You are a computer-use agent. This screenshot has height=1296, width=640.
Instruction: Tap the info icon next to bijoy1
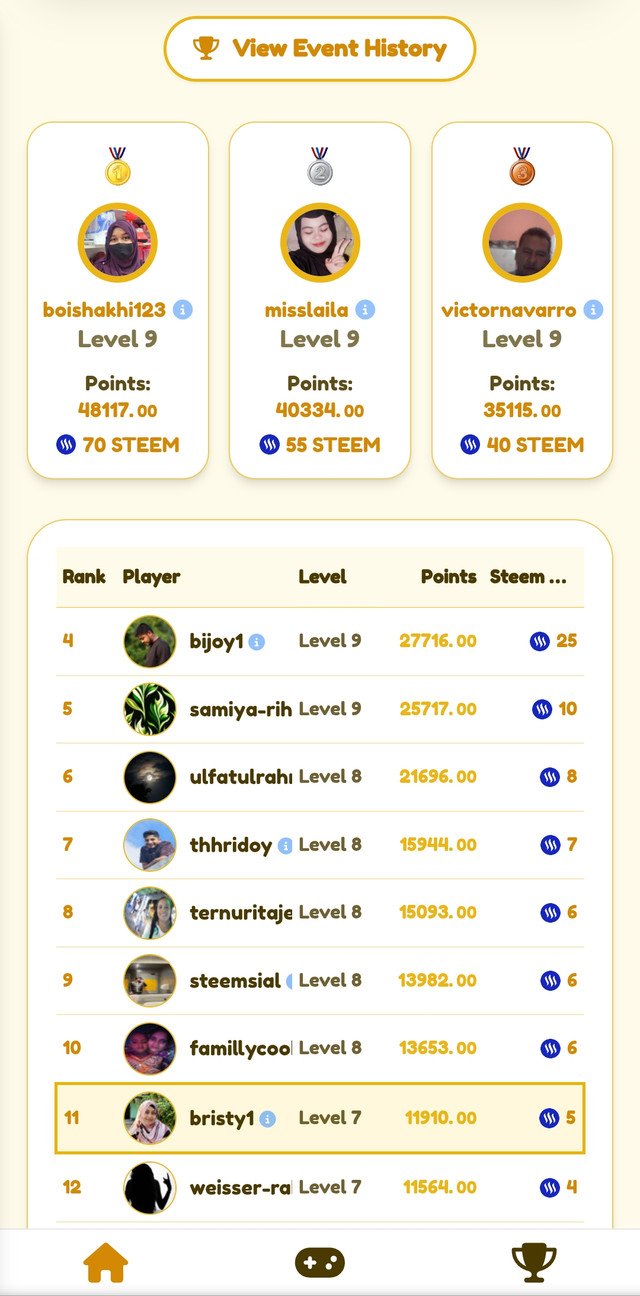click(x=257, y=642)
